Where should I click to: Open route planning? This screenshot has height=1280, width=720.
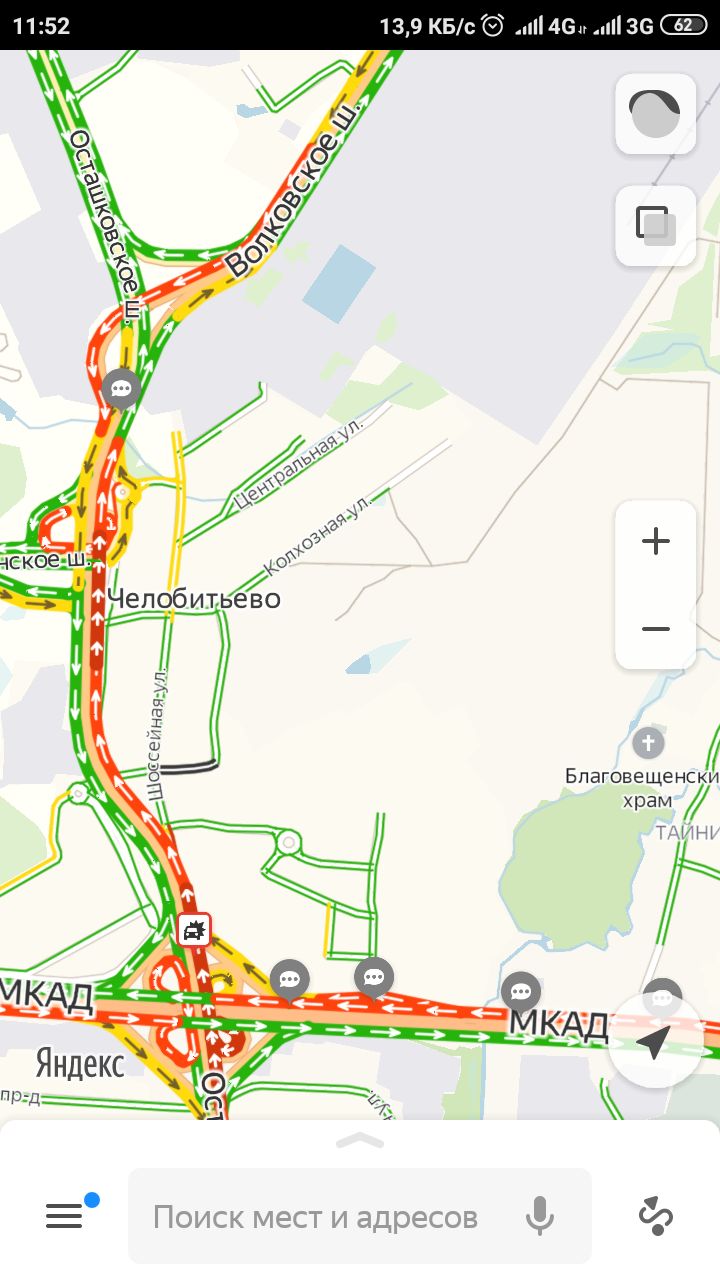coord(656,1216)
